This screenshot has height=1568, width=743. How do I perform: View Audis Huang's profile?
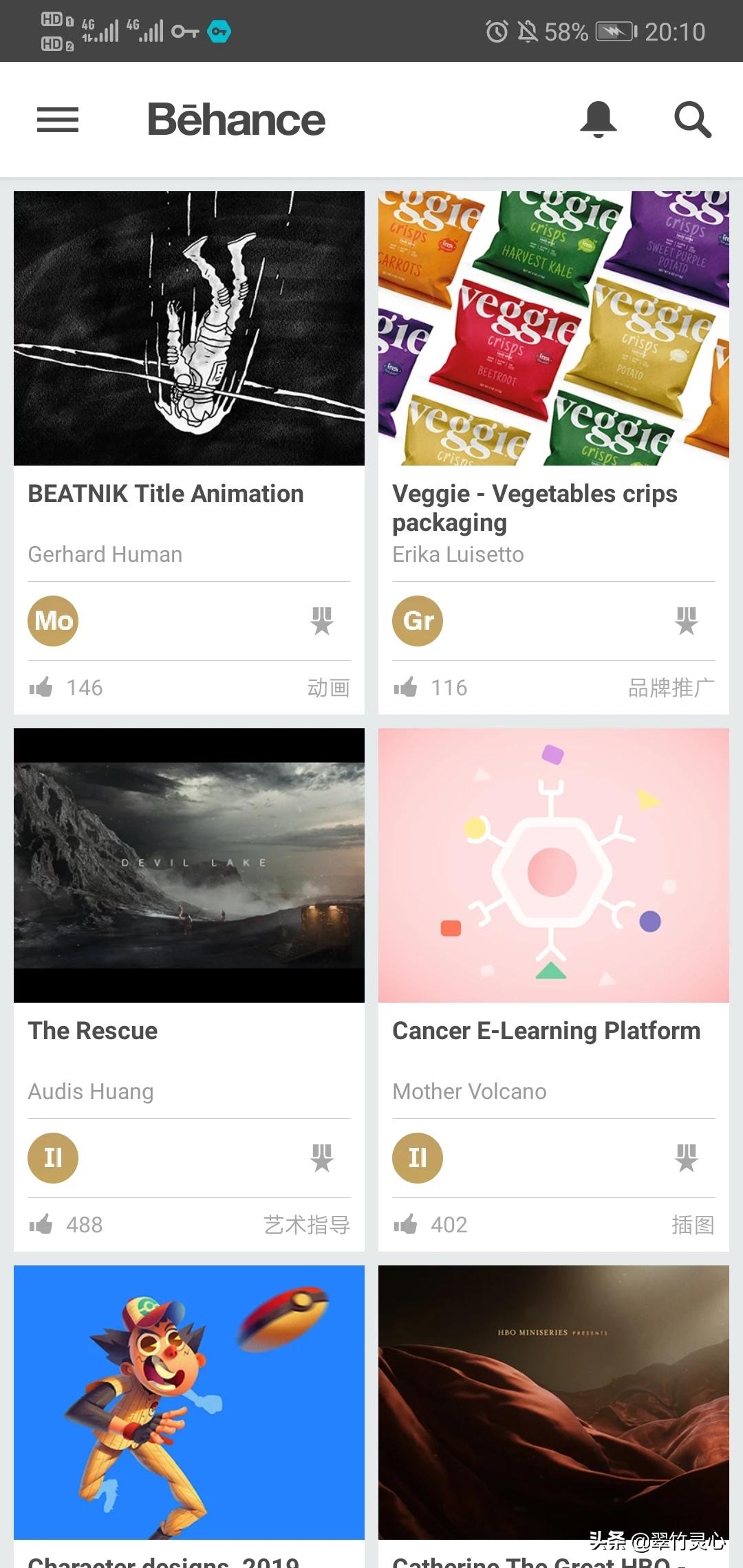tap(91, 1091)
